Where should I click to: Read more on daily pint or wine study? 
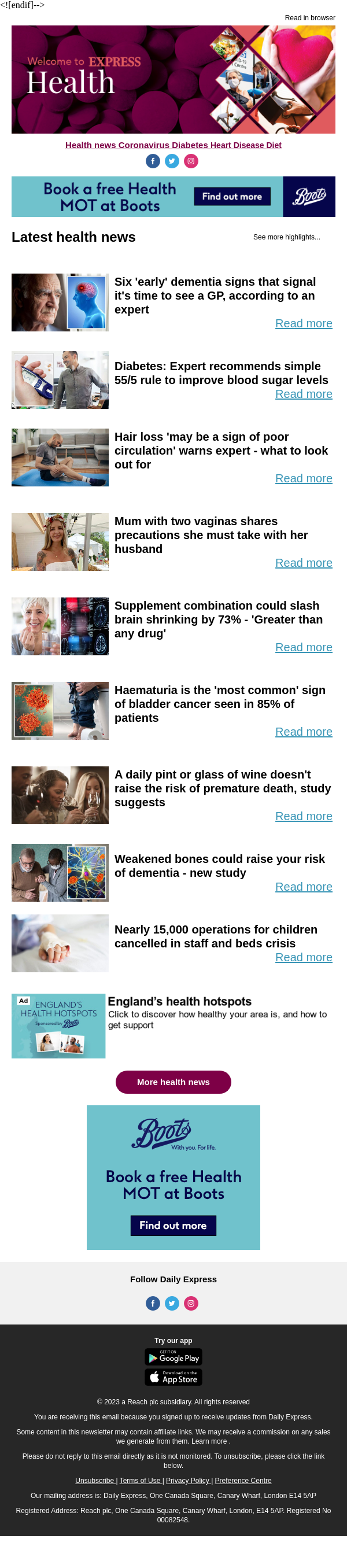(x=303, y=816)
